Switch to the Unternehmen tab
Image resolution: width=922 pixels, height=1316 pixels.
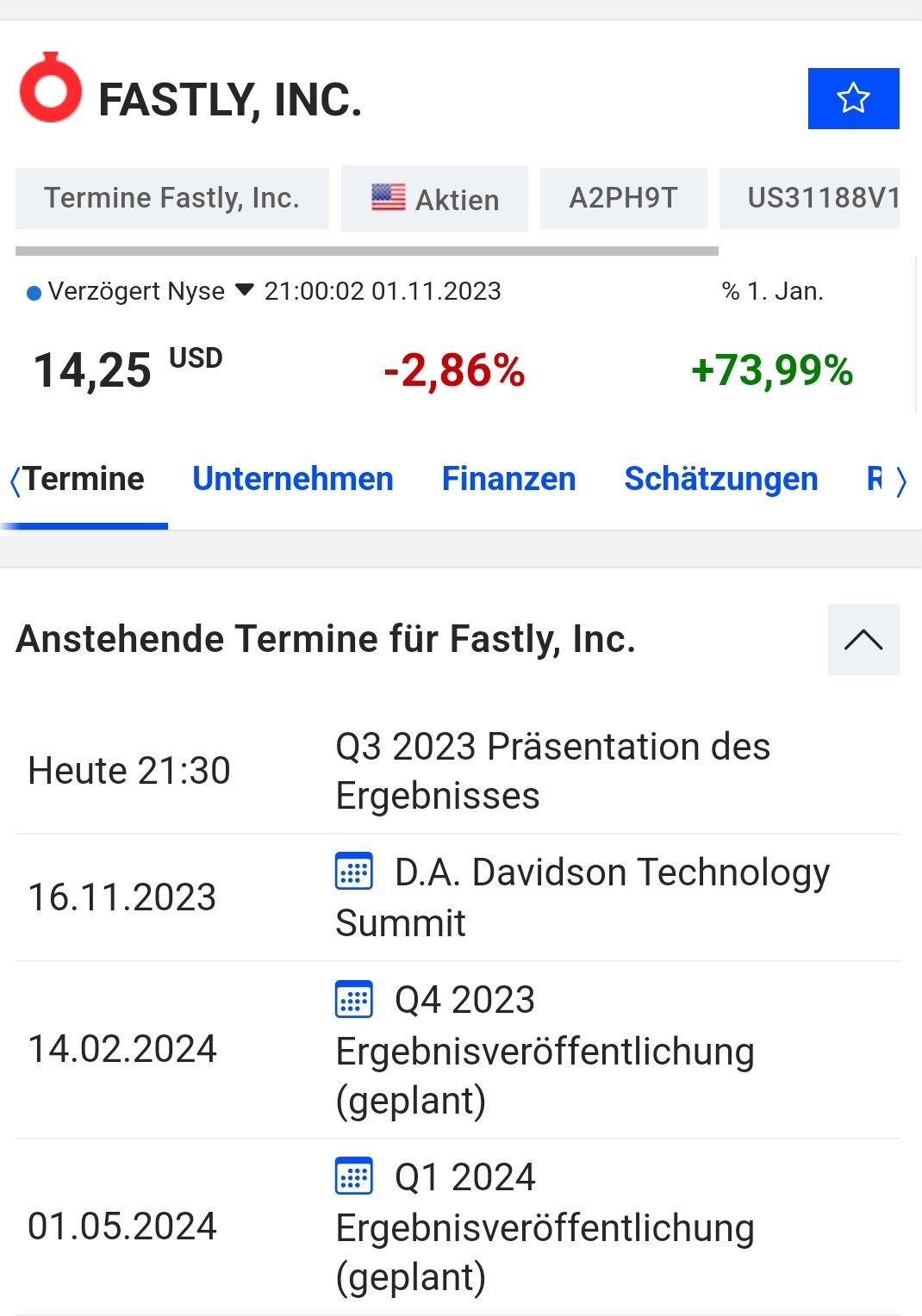(294, 479)
